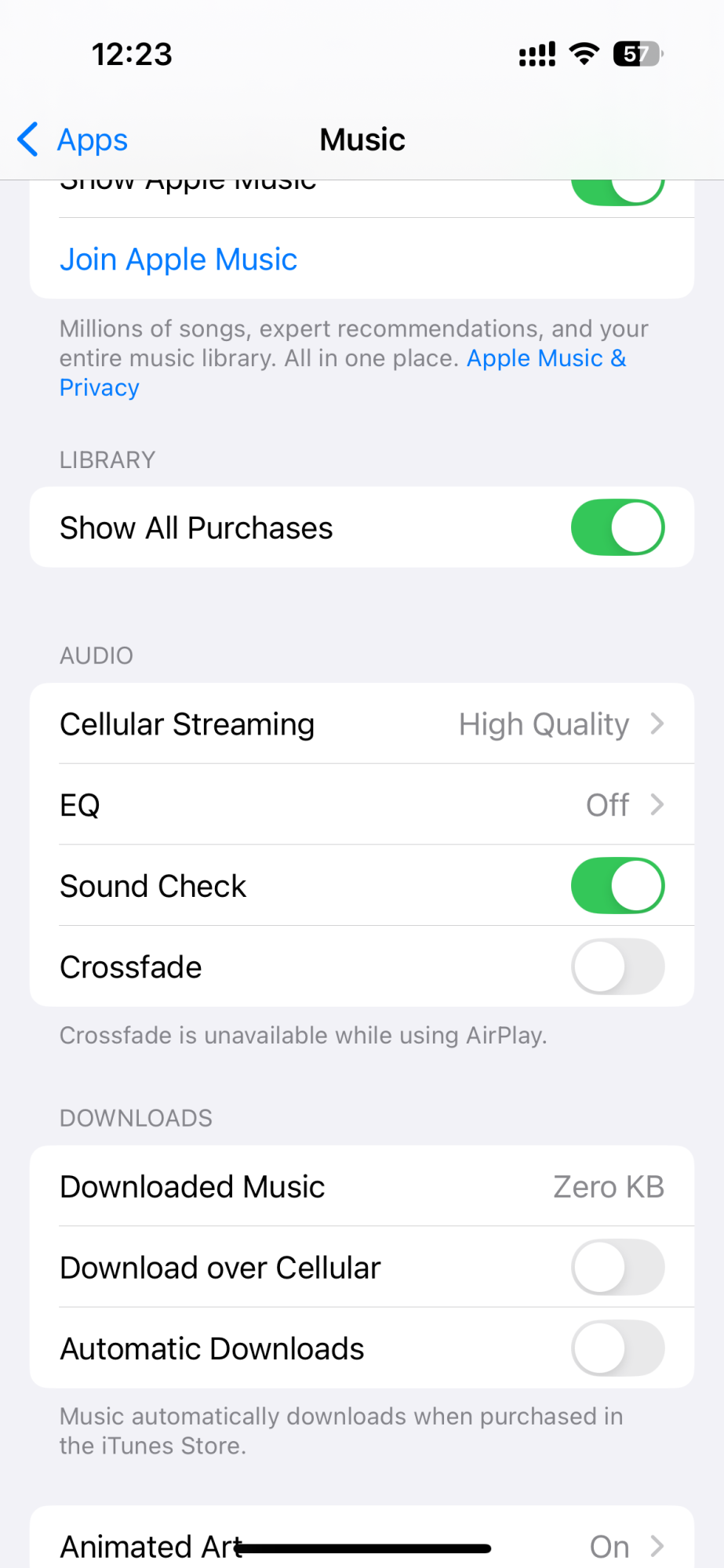The width and height of the screenshot is (724, 1568).
Task: Open Animated Art settings
Action: coord(362,1541)
